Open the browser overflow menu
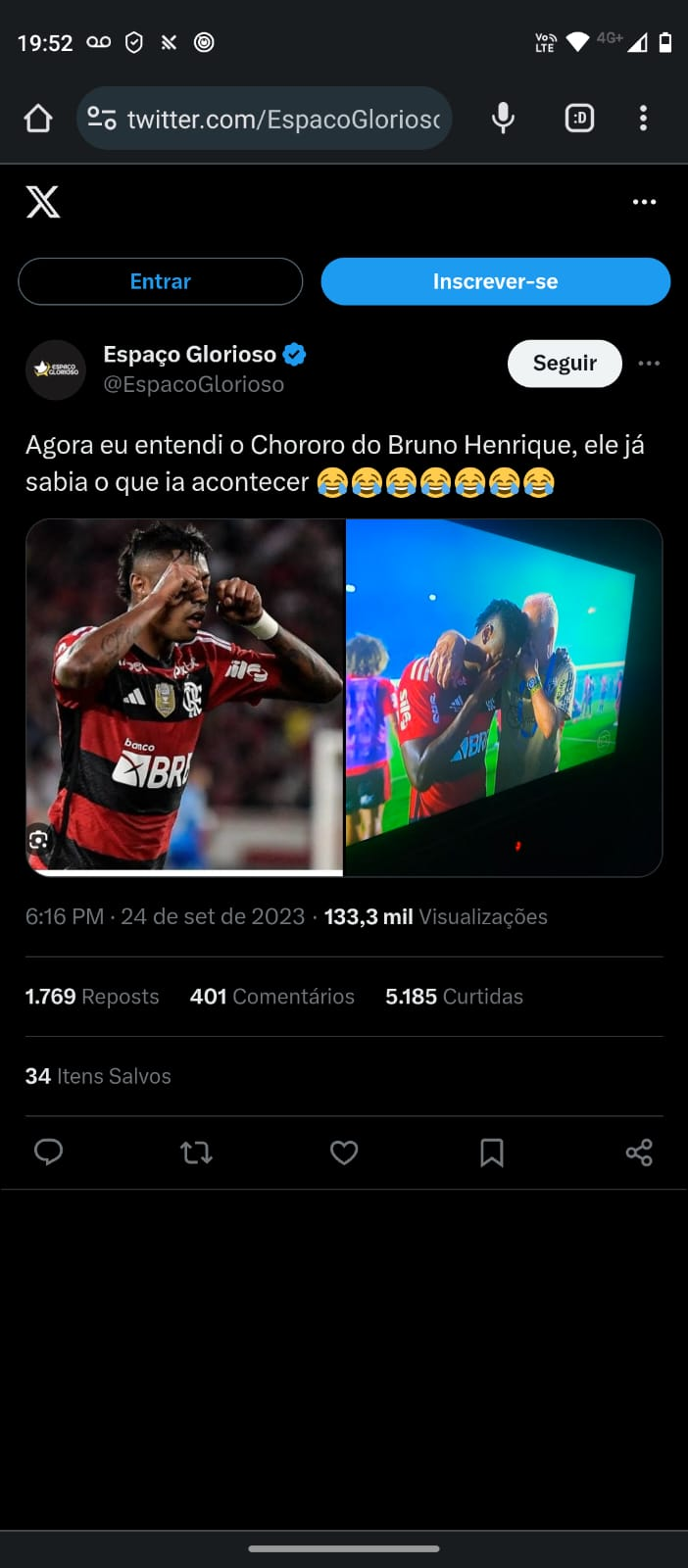Screen dimensions: 688x1568 pyautogui.click(x=643, y=119)
